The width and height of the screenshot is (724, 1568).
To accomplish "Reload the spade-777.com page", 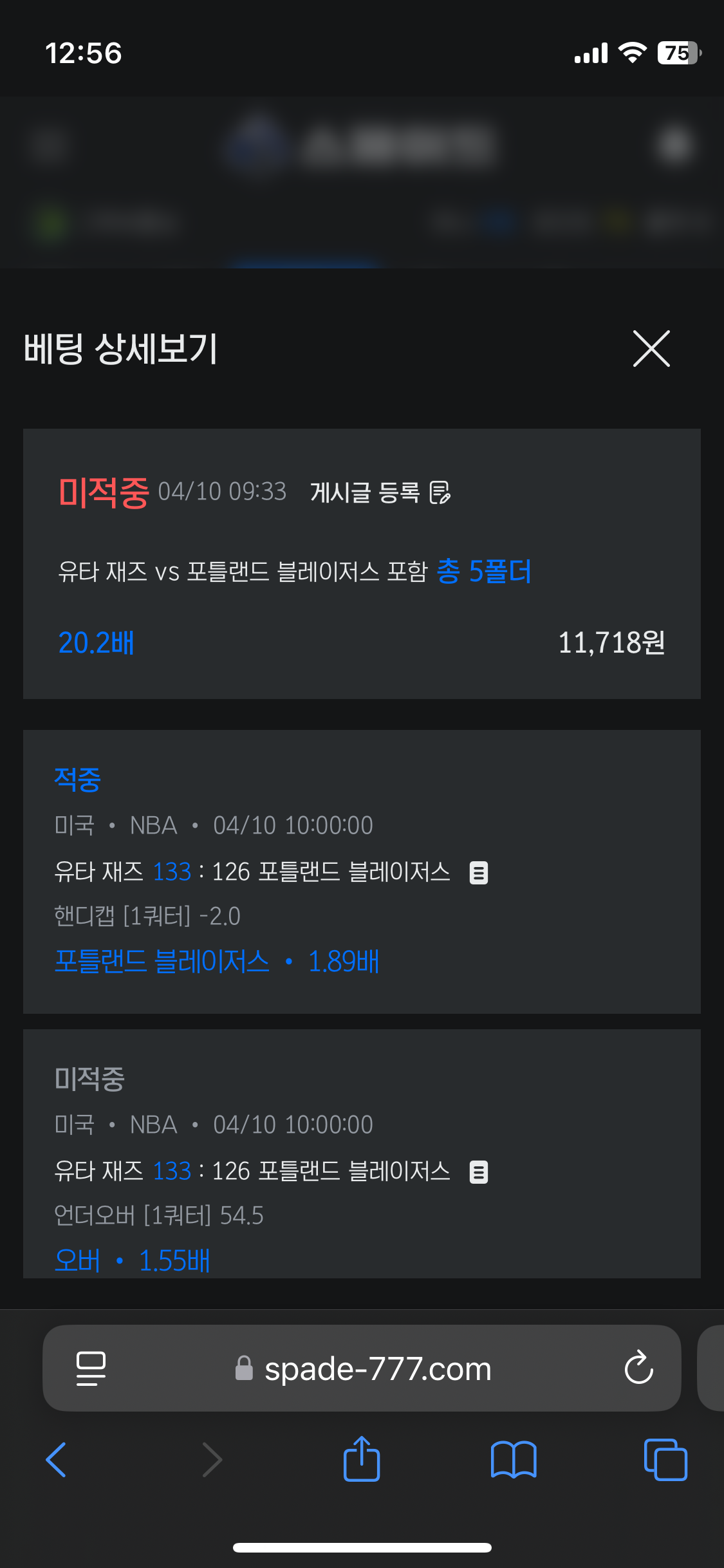I will [x=639, y=1367].
